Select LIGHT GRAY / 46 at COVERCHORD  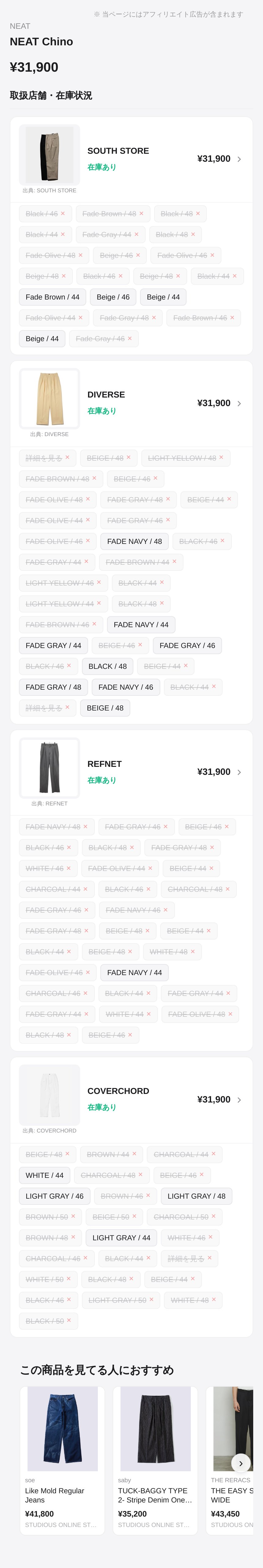55,1196
